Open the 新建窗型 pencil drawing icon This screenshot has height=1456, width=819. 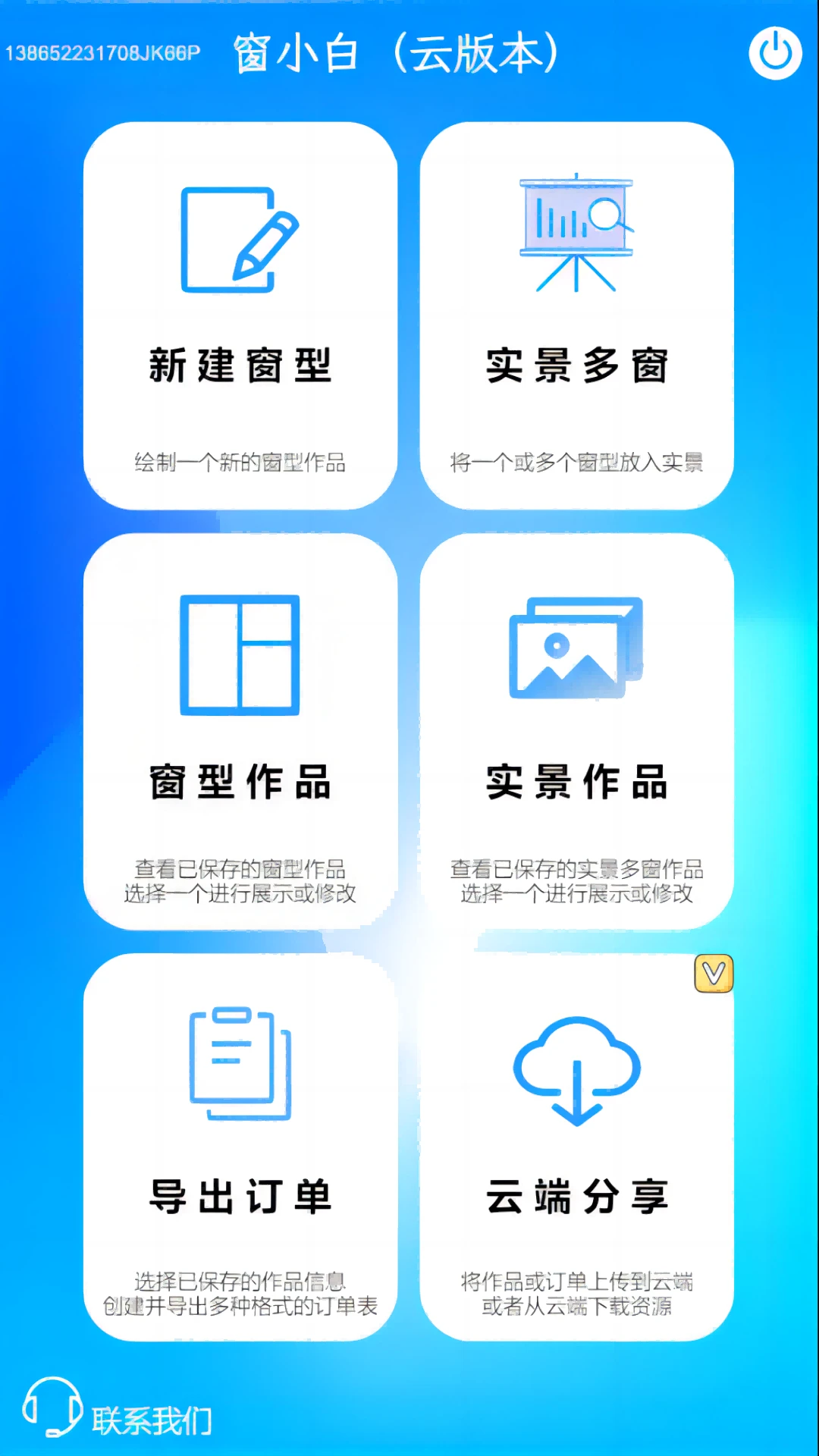(239, 237)
